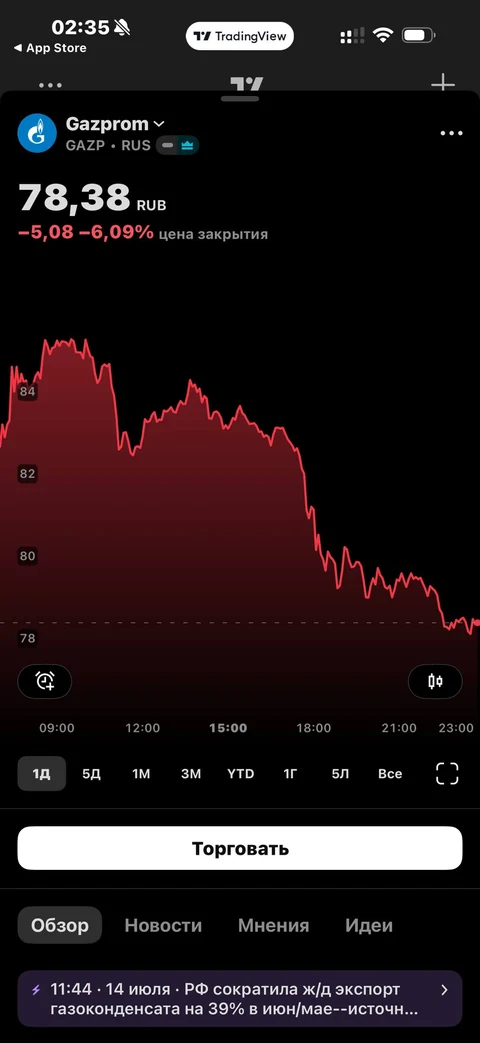Switch to the Новости tab
The image size is (480, 1043).
tap(163, 925)
